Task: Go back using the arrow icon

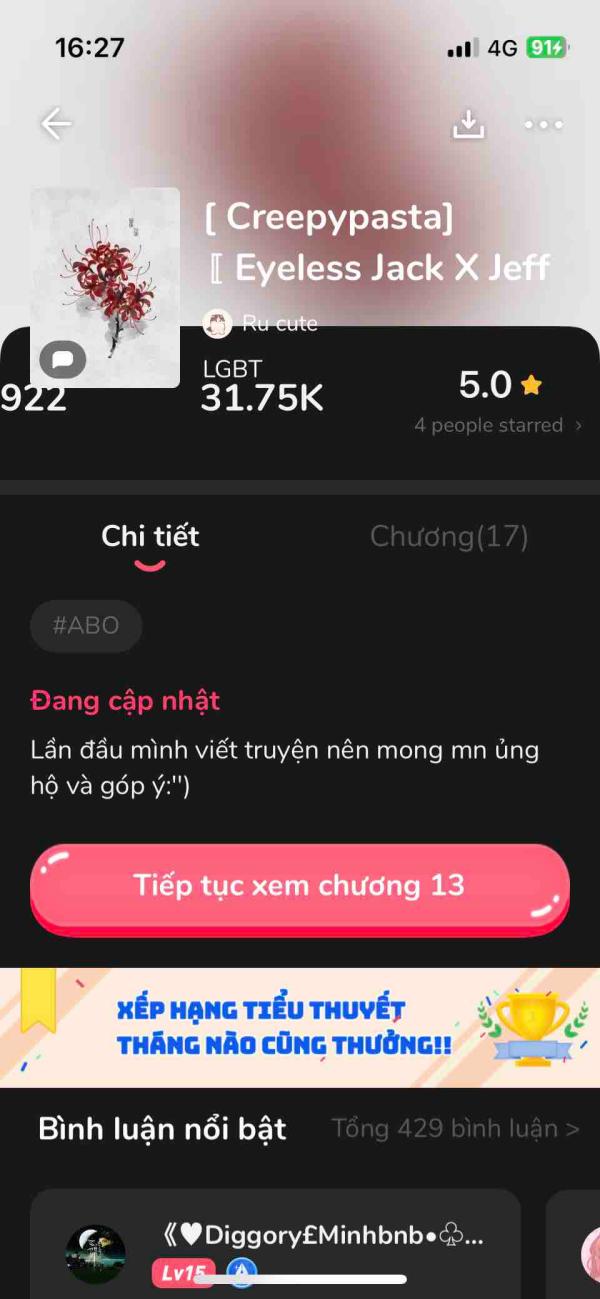Action: coord(56,124)
